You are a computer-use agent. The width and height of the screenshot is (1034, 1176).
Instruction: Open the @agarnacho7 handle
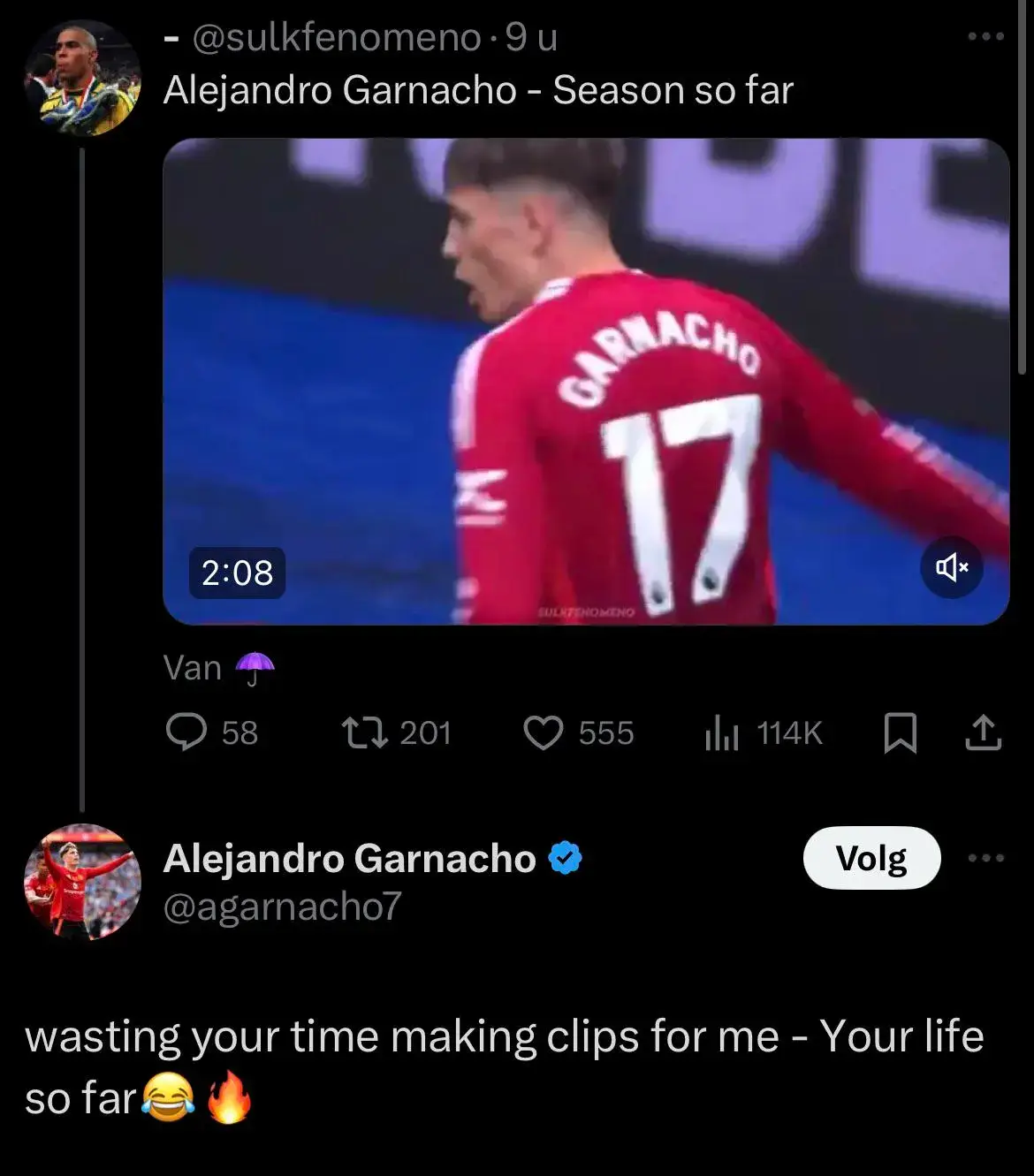point(281,906)
